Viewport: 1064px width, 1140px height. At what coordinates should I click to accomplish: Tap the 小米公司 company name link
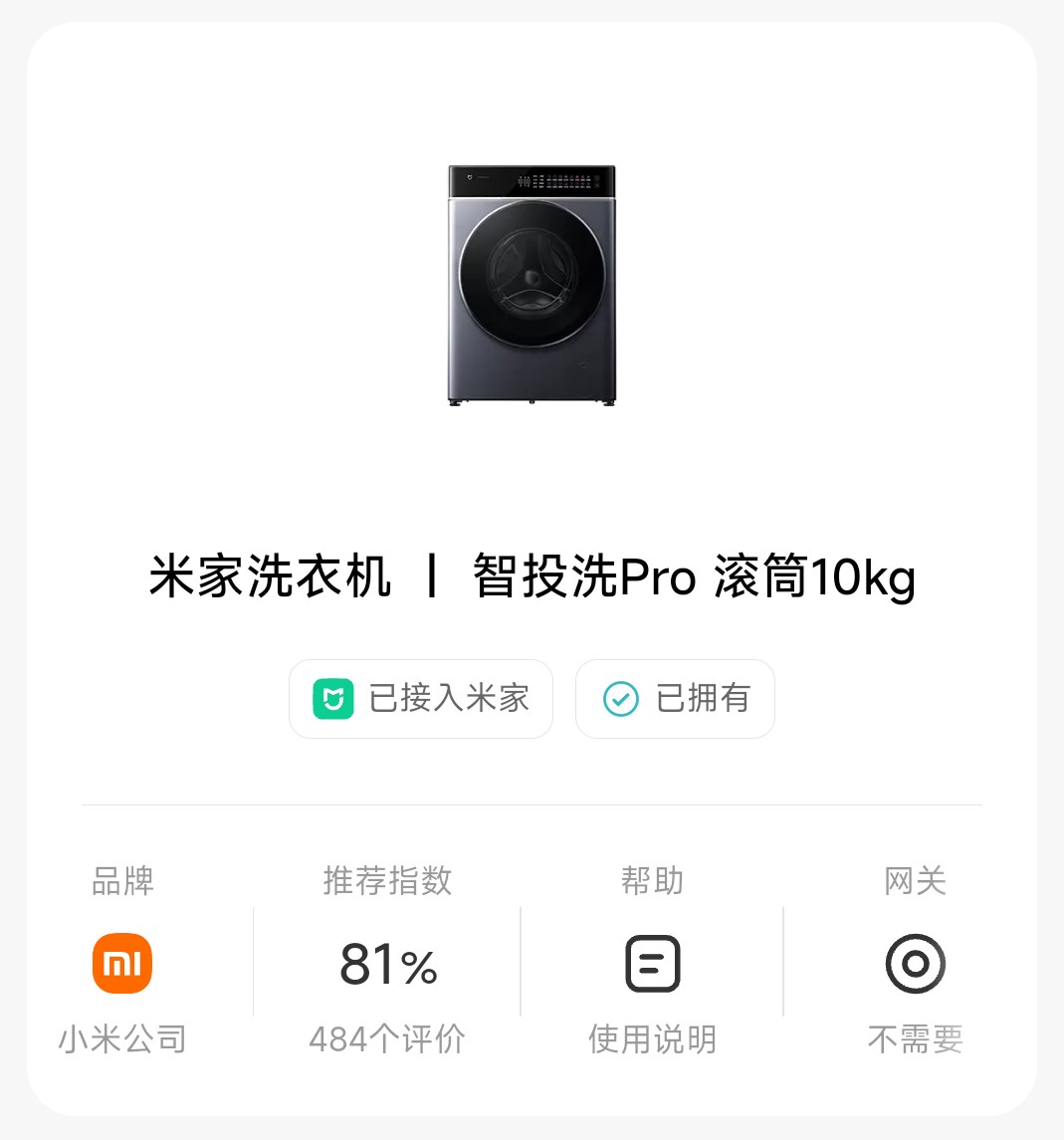(121, 1038)
